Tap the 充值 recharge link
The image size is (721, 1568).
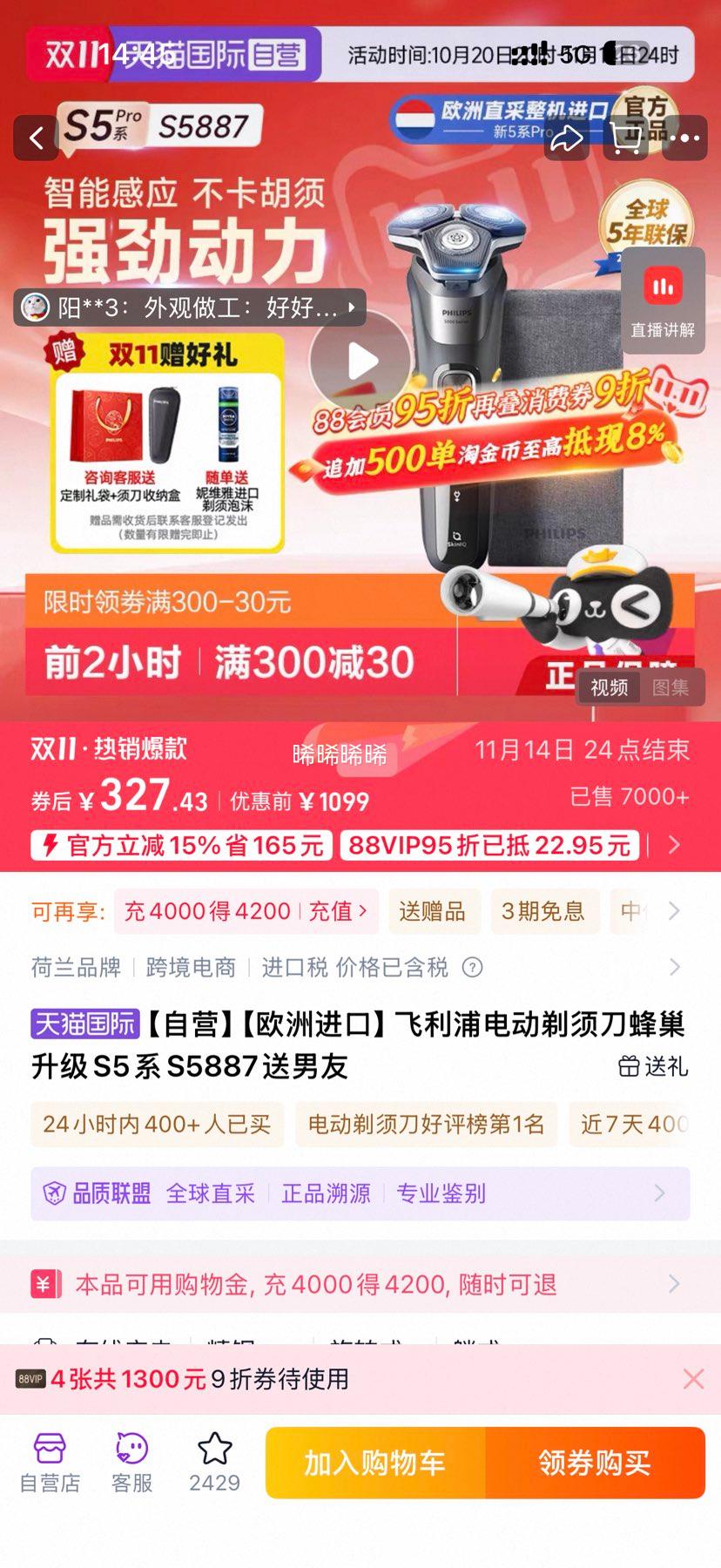[339, 911]
